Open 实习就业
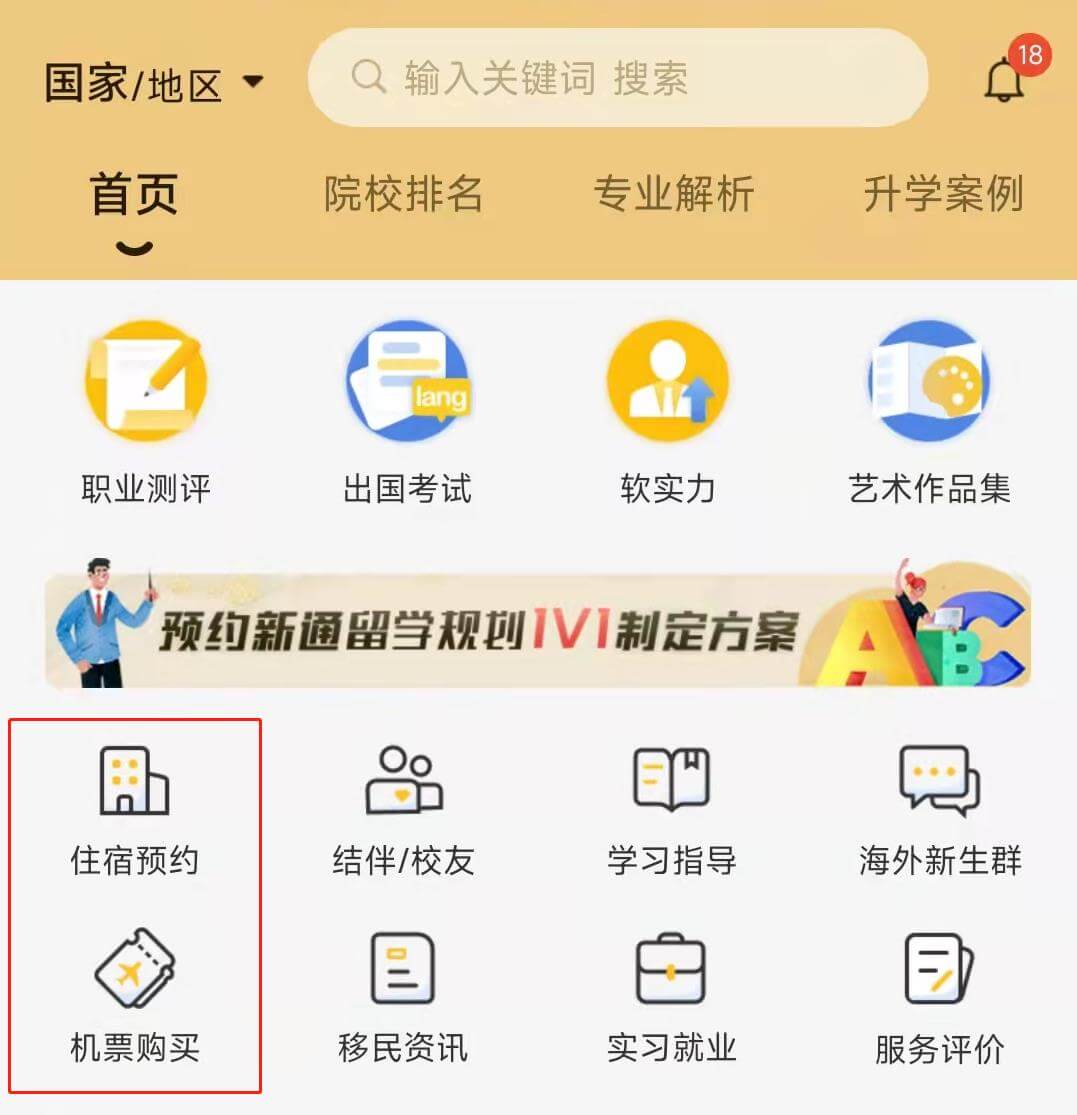 [671, 996]
